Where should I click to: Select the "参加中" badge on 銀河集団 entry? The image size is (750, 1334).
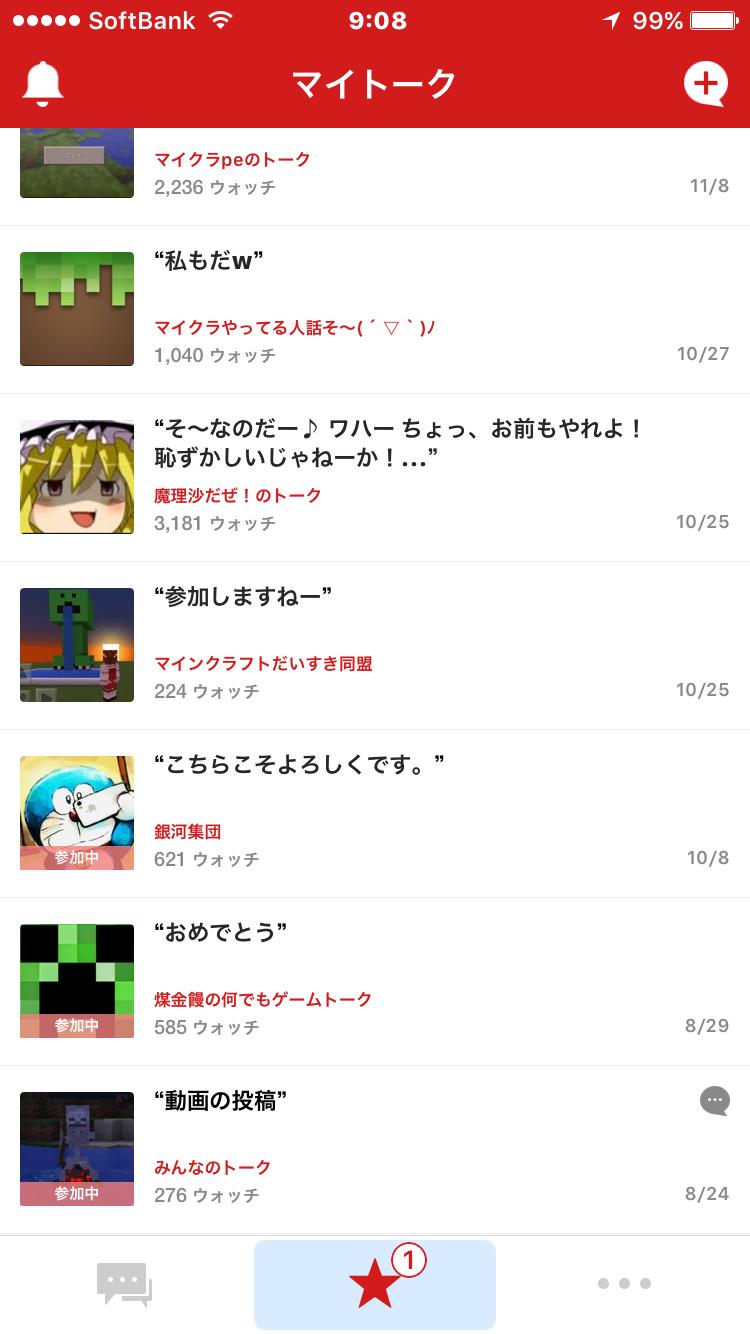(76, 858)
